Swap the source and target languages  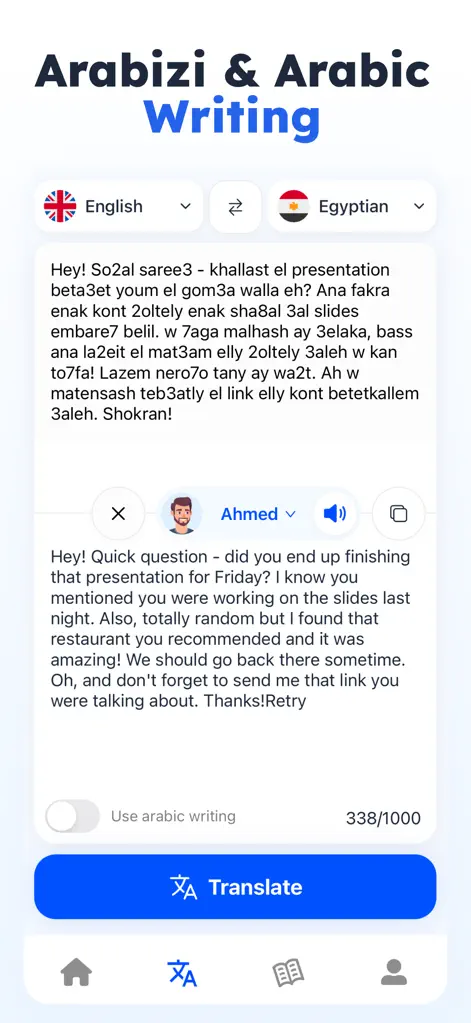click(236, 207)
